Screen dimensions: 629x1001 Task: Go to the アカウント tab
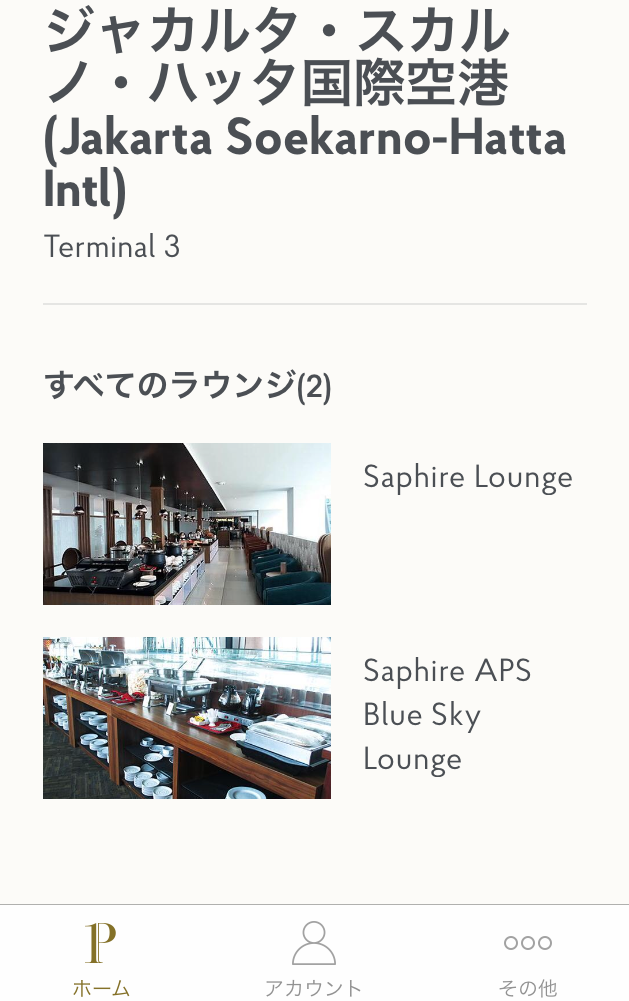pyautogui.click(x=313, y=957)
